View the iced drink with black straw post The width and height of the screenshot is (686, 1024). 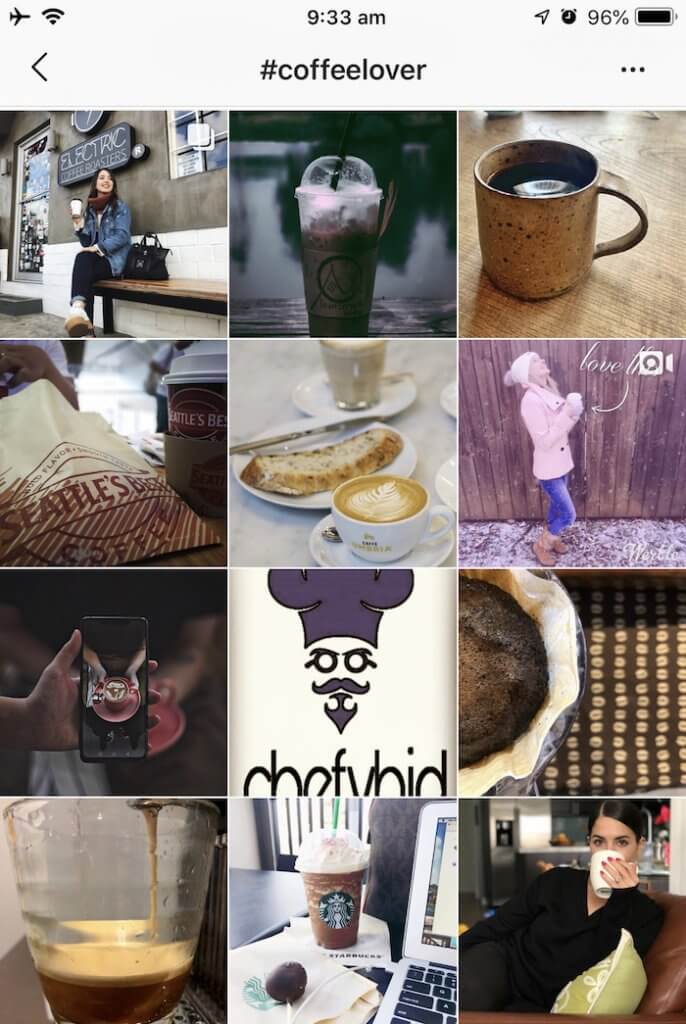[x=342, y=223]
